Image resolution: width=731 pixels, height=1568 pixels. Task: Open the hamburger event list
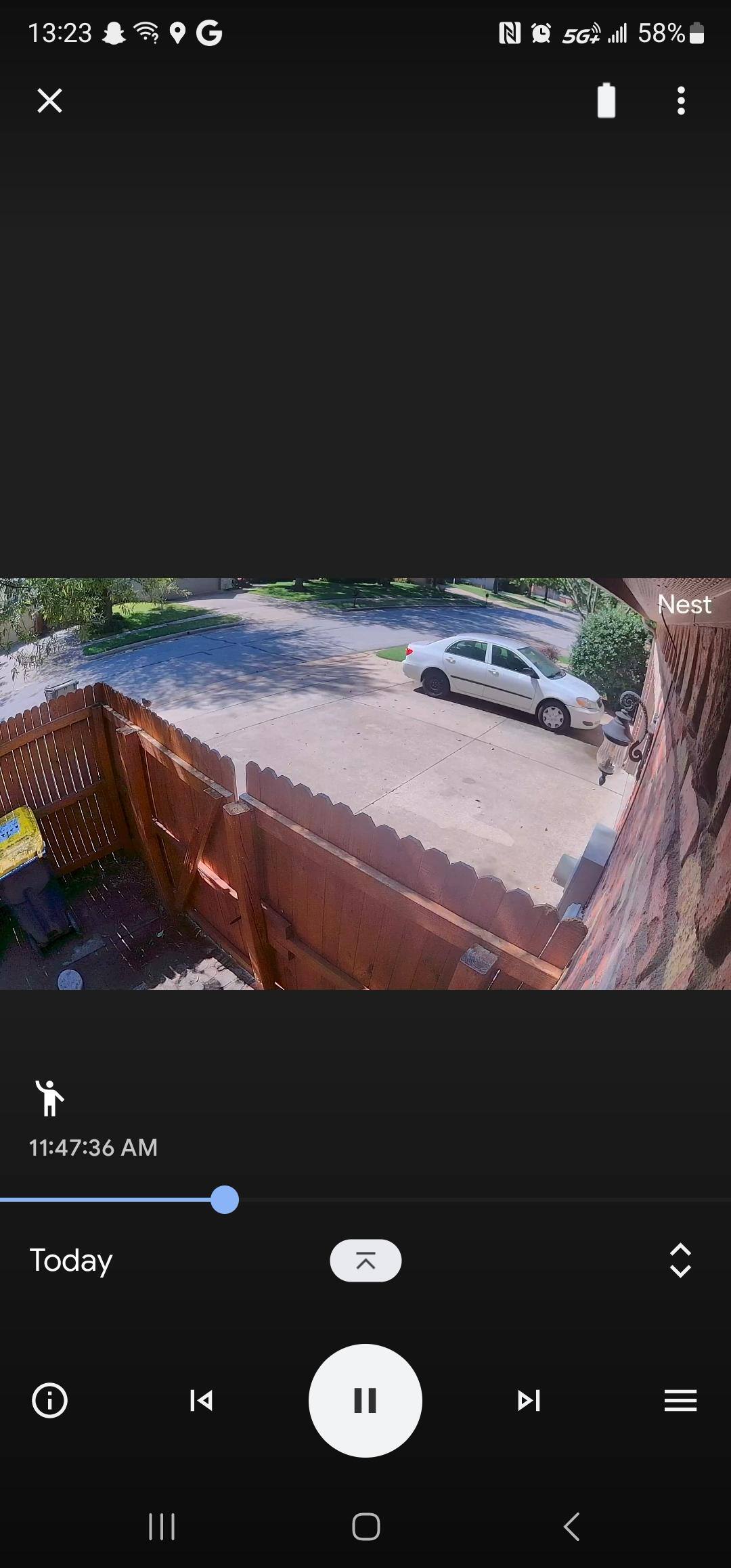(x=680, y=1400)
